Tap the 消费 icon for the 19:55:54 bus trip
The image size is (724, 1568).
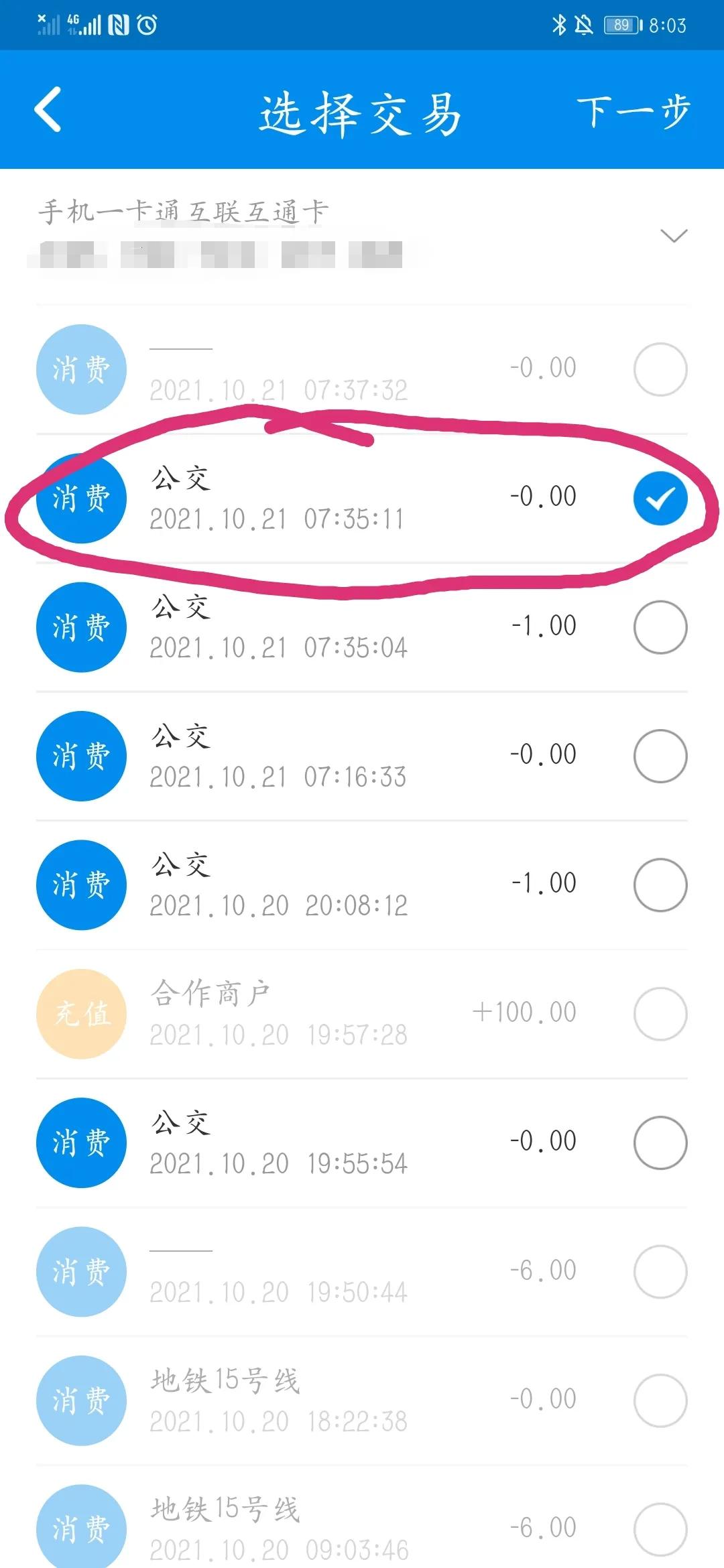80,1144
